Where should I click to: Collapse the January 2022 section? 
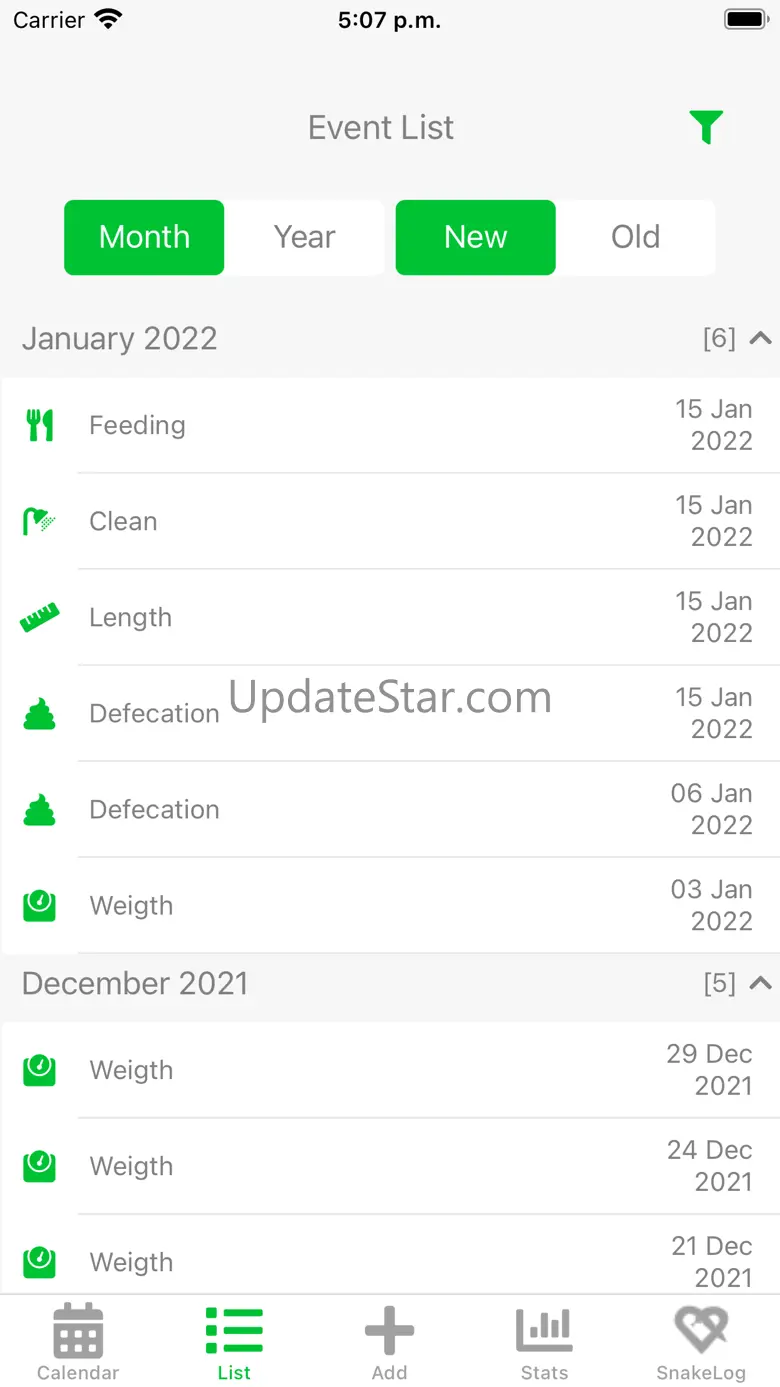tap(760, 338)
